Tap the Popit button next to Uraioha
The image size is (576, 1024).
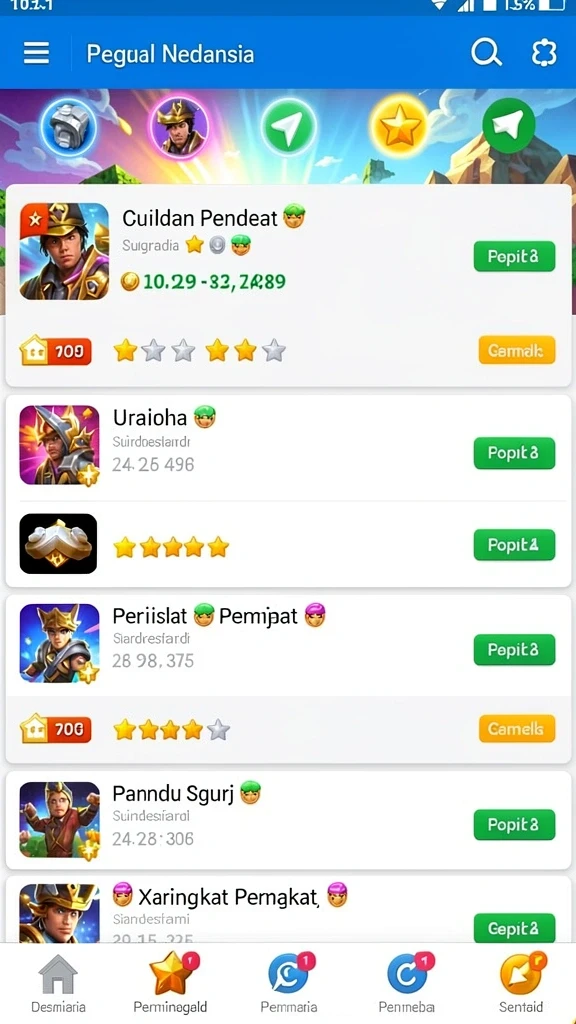pyautogui.click(x=514, y=453)
